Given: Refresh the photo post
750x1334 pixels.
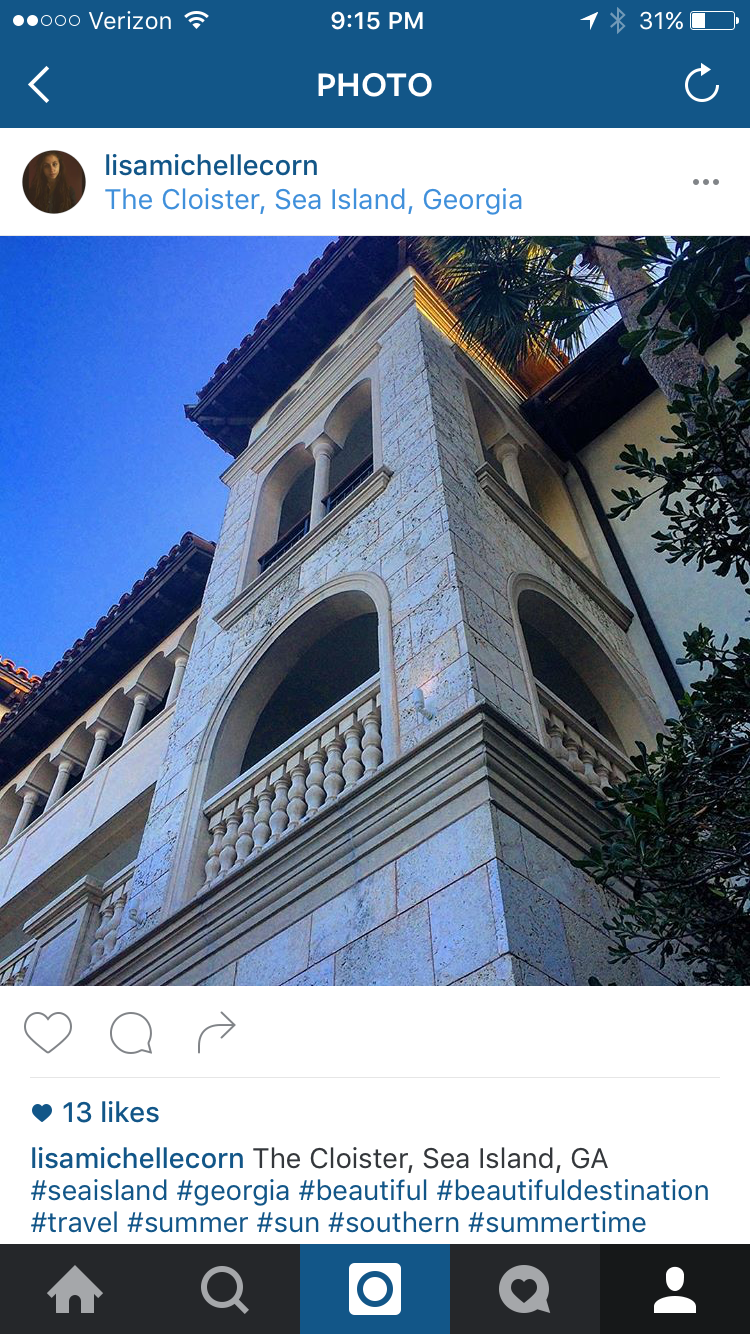Looking at the screenshot, I should pyautogui.click(x=701, y=85).
